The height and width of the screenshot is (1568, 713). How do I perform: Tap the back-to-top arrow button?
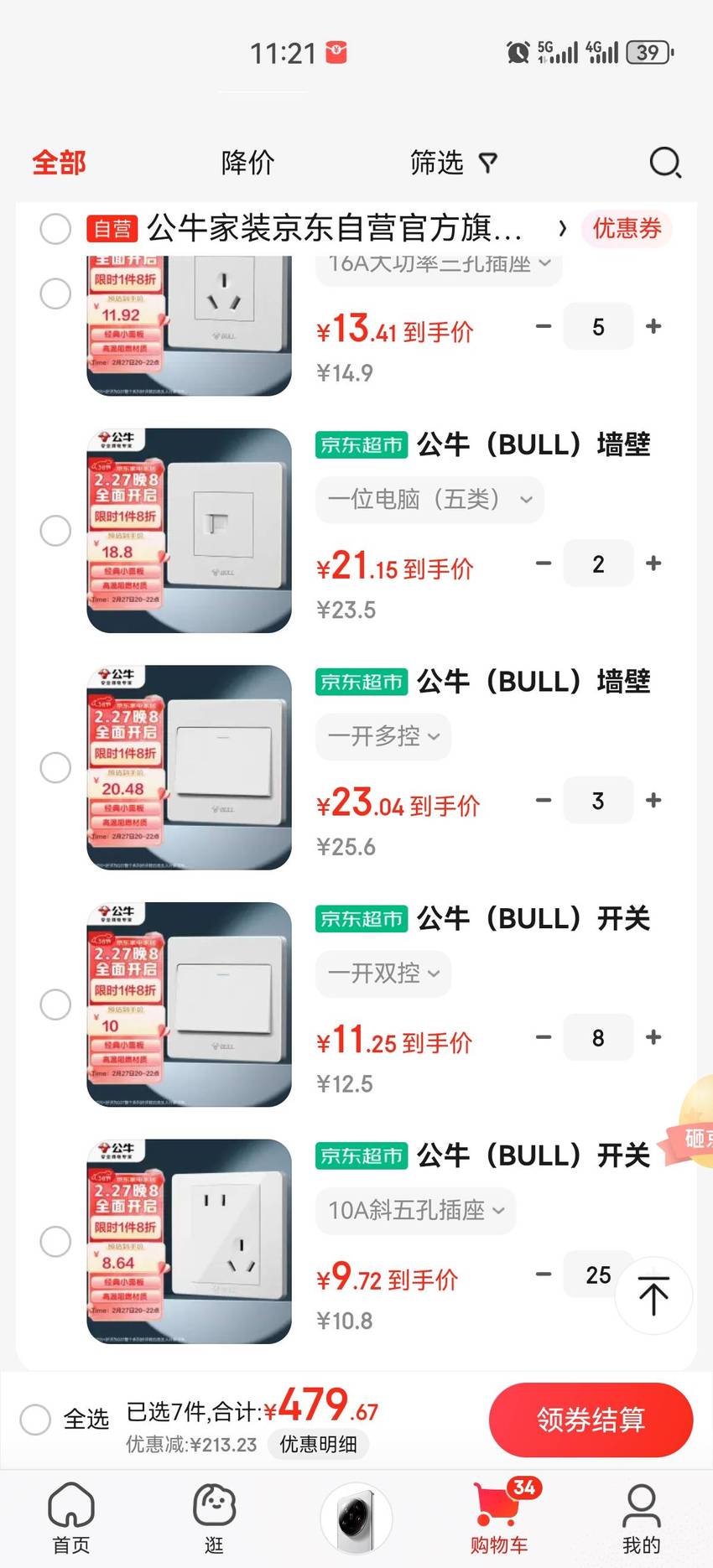(653, 1295)
